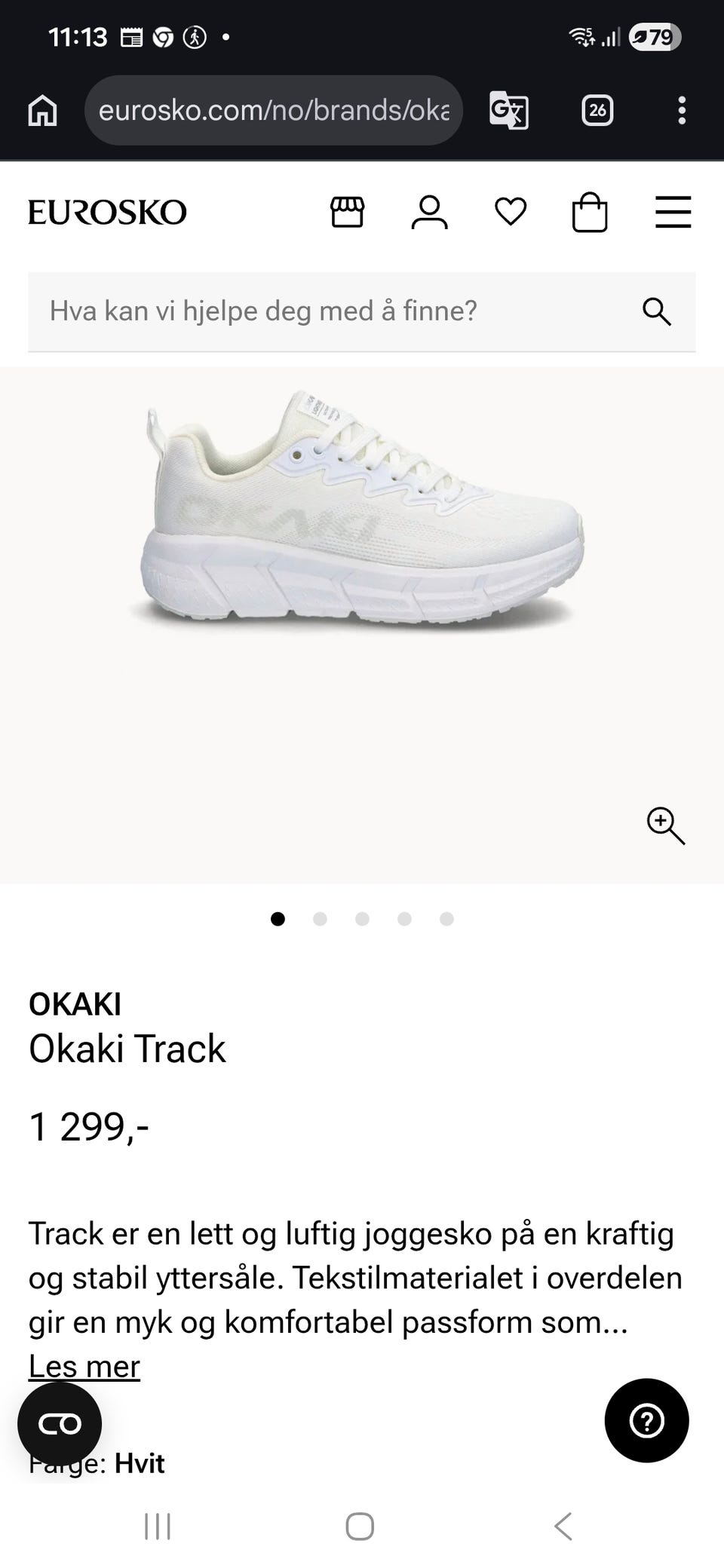Go to the Eurosko home logo
724x1568 pixels.
point(107,213)
